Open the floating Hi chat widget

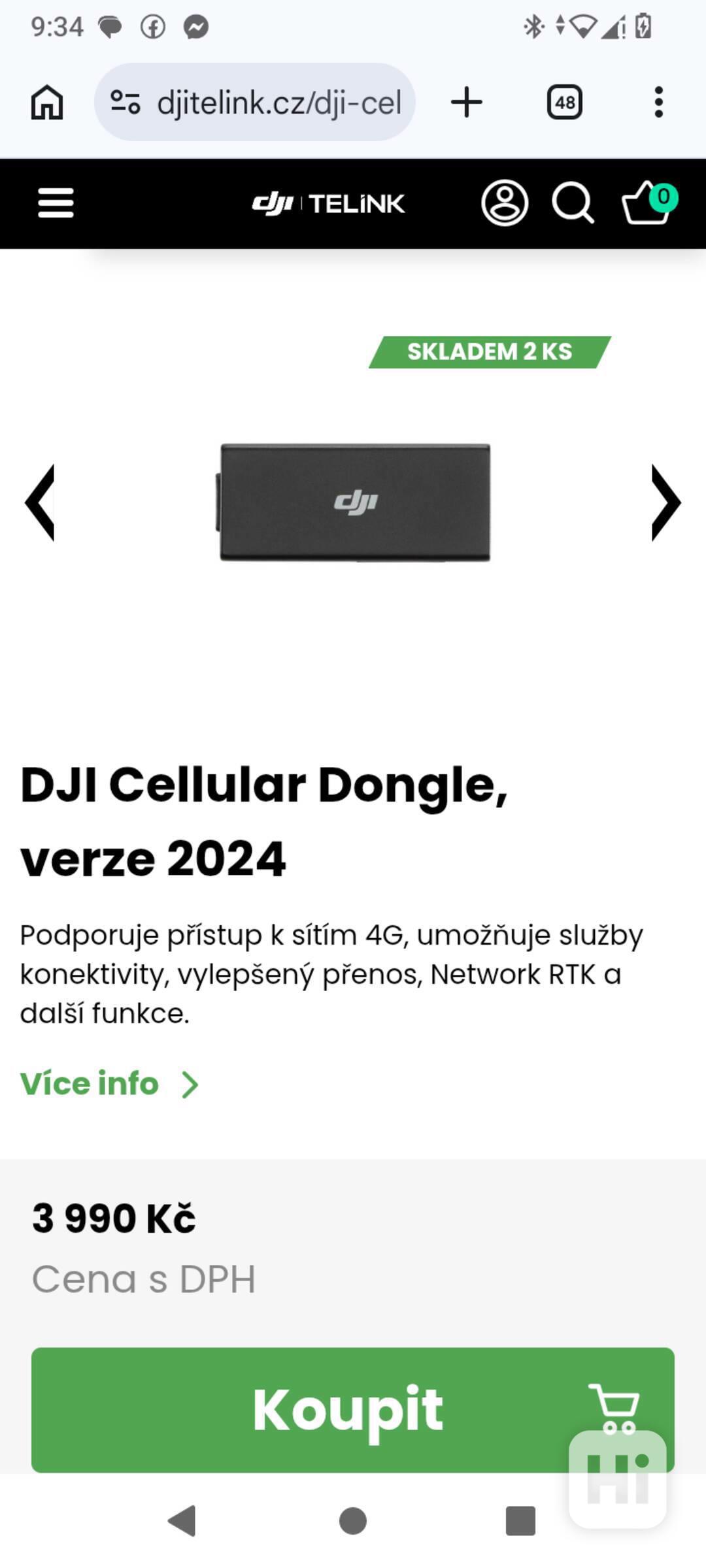[617, 1478]
